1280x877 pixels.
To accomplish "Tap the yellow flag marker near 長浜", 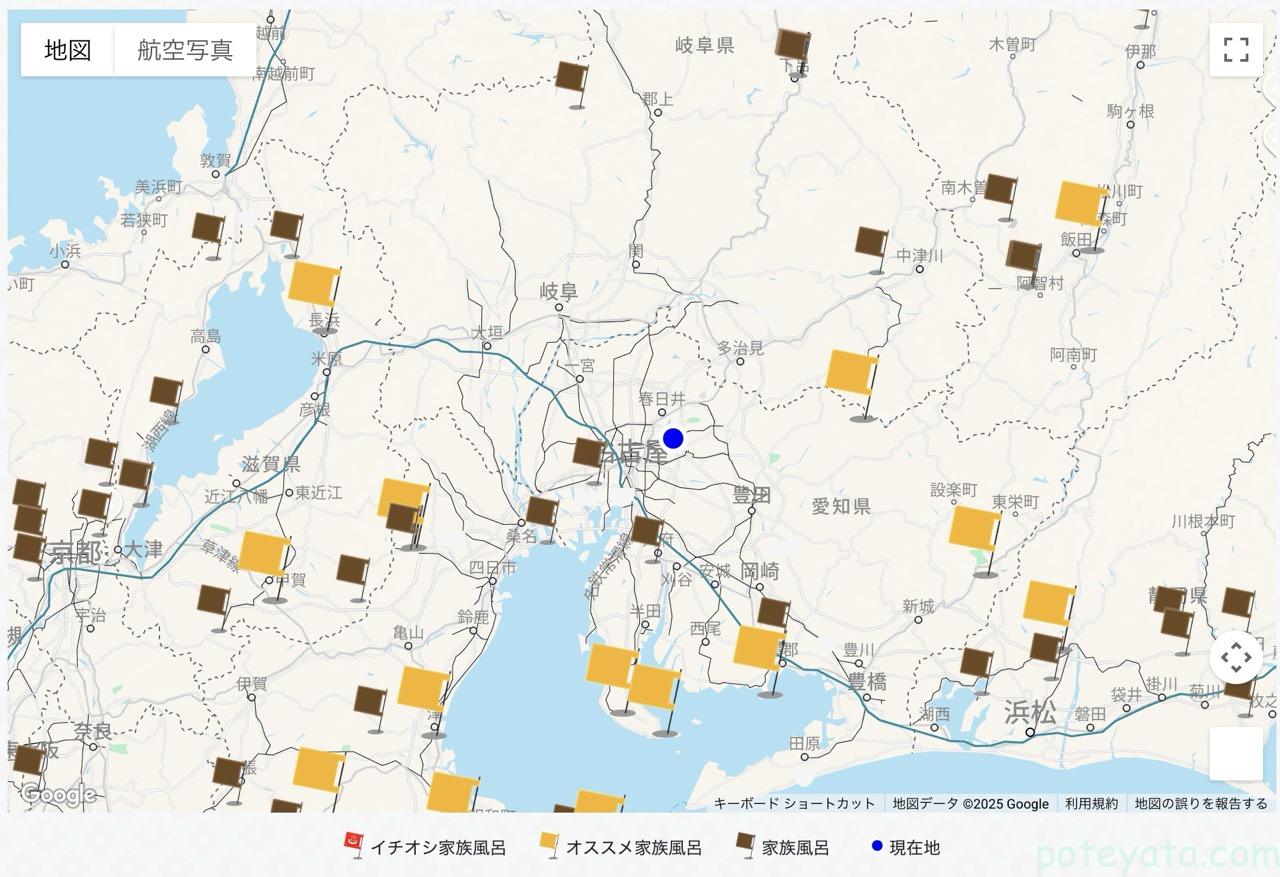I will [x=315, y=285].
